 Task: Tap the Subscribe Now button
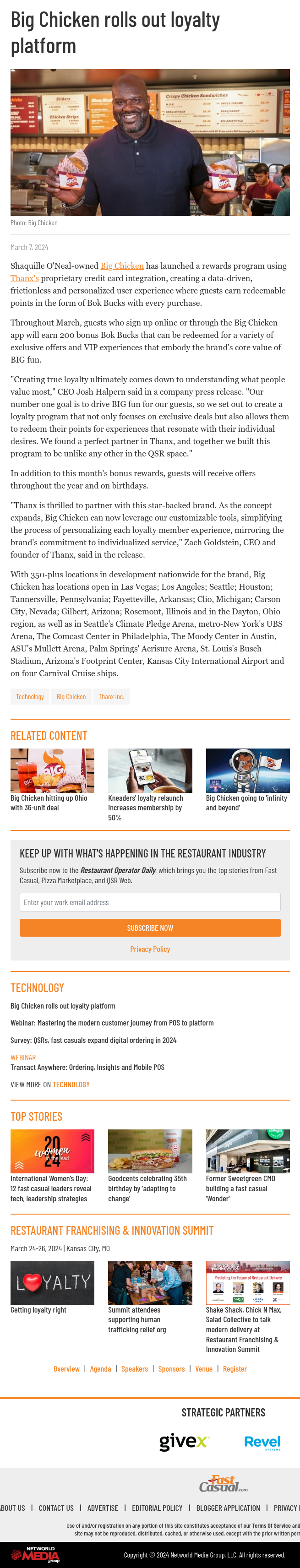pos(150,928)
